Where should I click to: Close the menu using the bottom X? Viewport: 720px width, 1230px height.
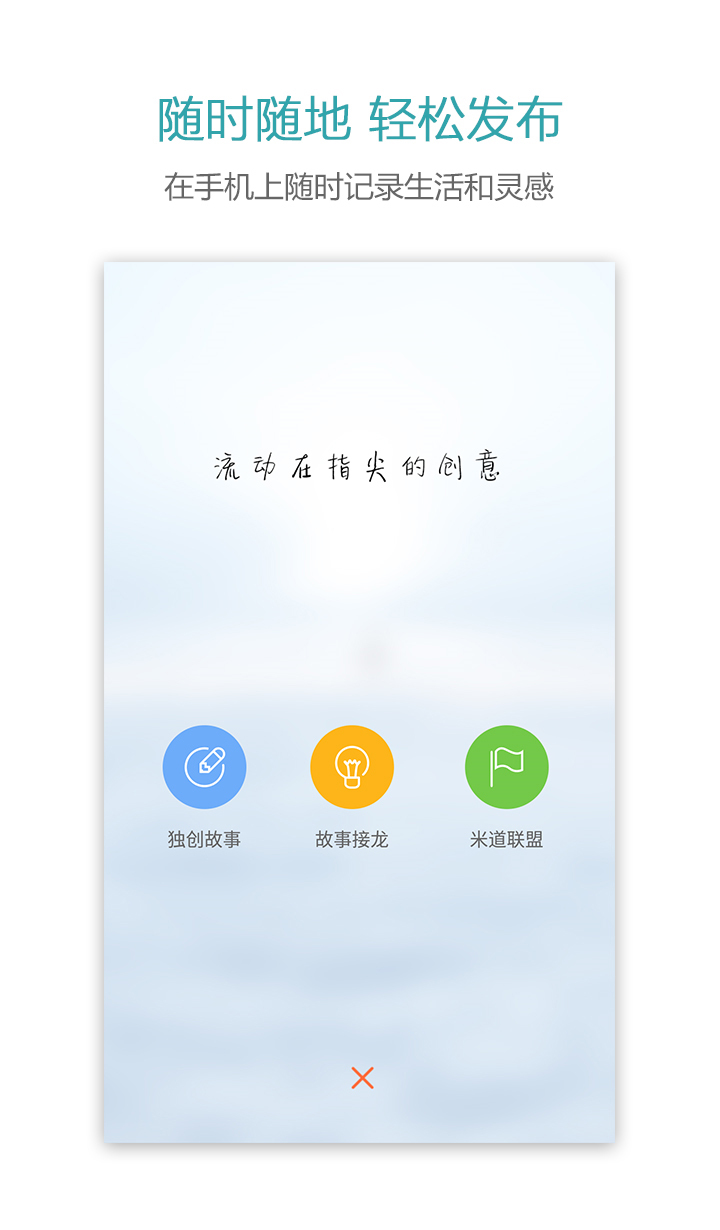361,1079
